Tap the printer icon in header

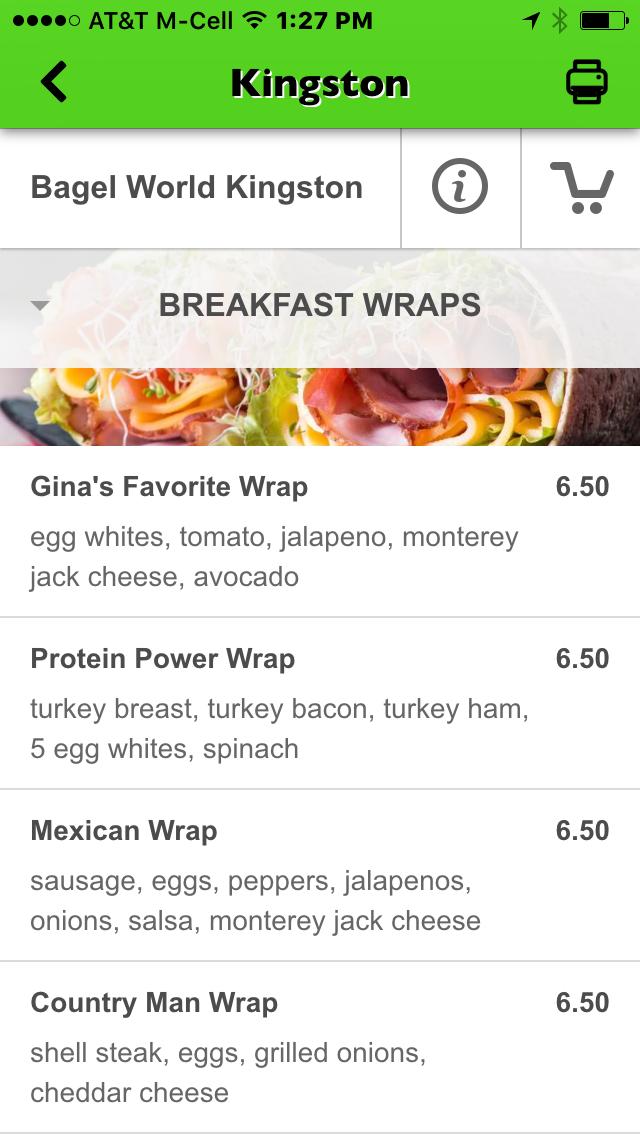tap(586, 82)
